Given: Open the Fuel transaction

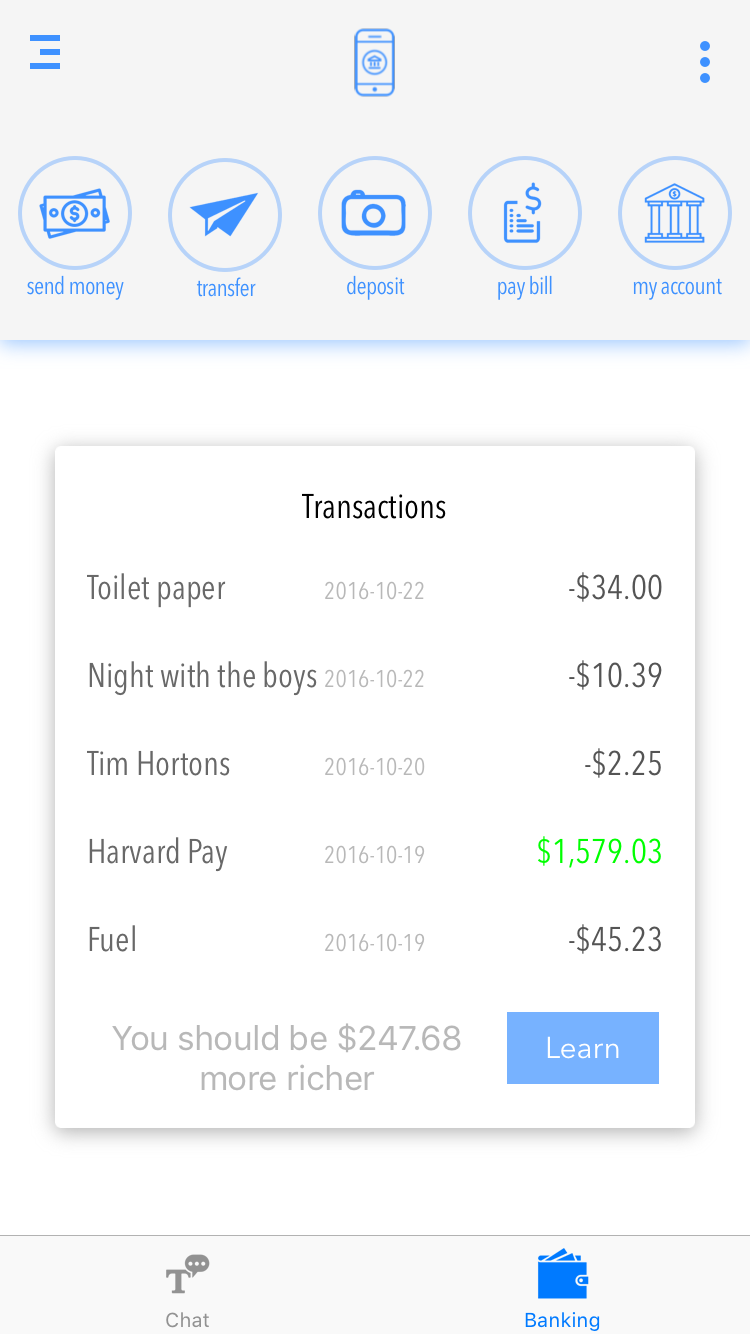Looking at the screenshot, I should coord(375,940).
